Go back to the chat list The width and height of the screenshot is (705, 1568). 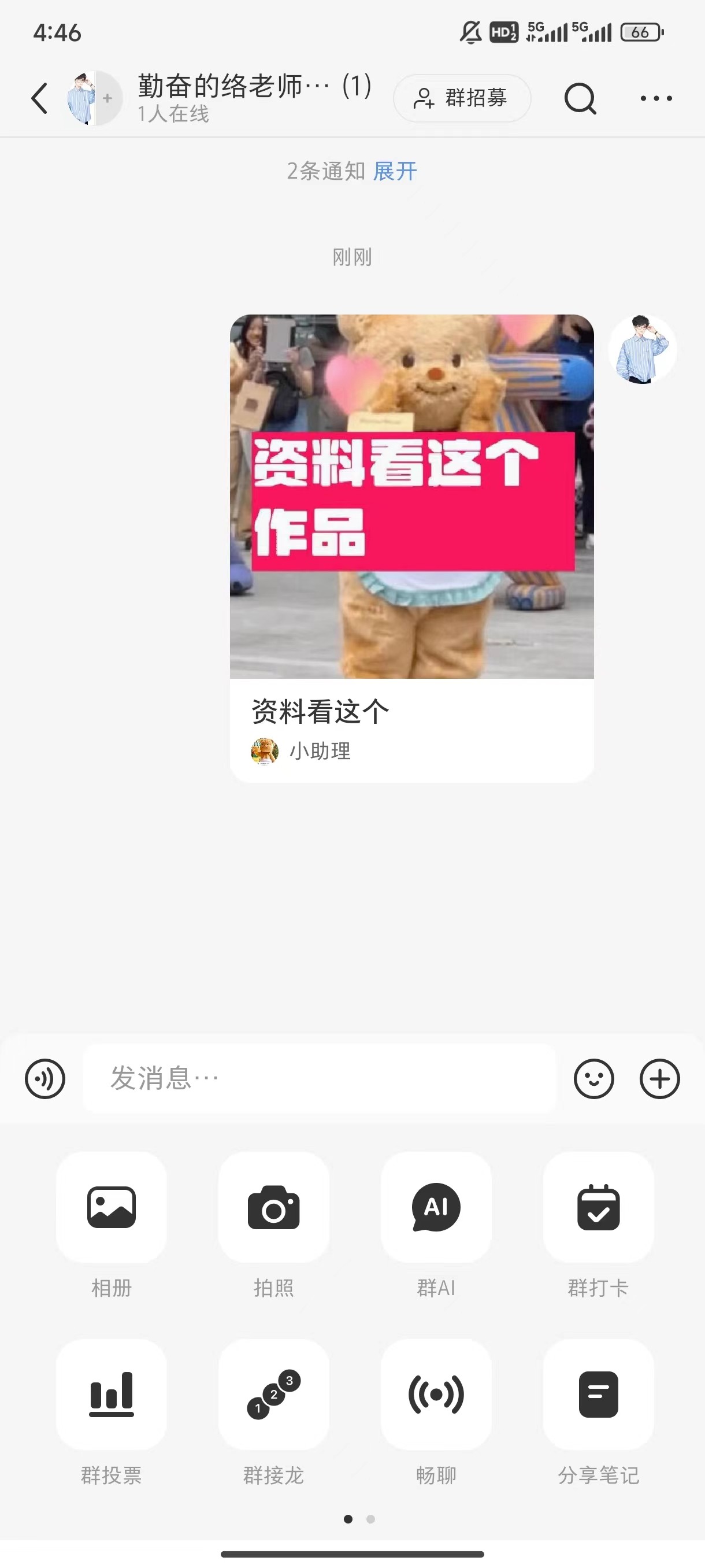tap(39, 98)
